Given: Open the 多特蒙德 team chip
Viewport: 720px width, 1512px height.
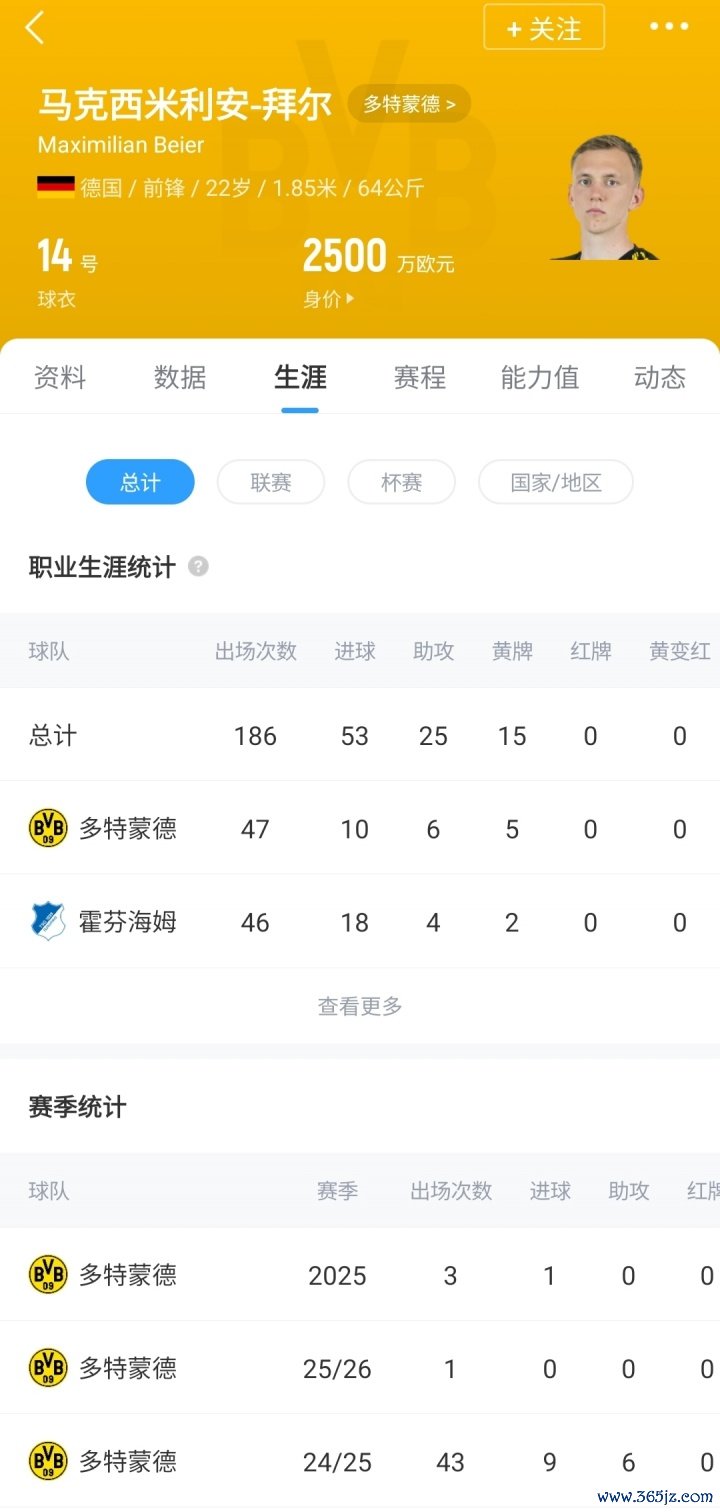Looking at the screenshot, I should [x=409, y=104].
